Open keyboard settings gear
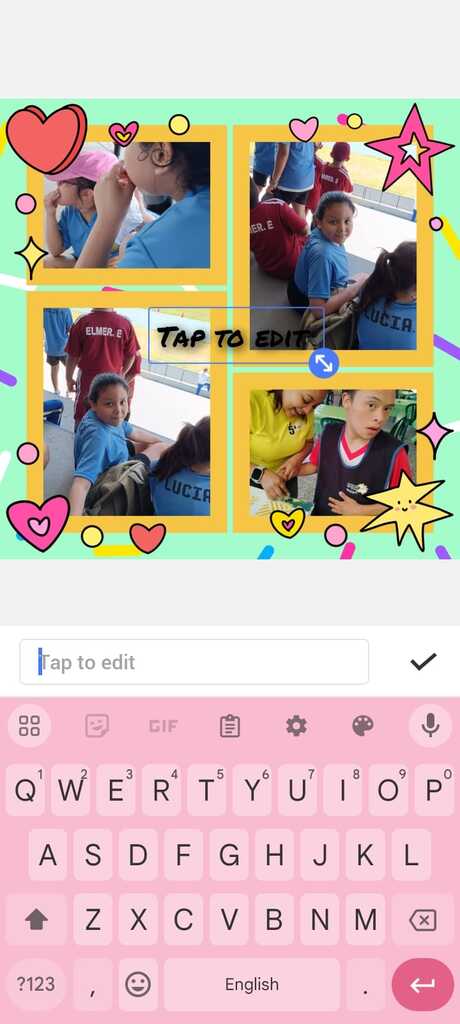Screen dimensions: 460x1024 pyautogui.click(x=296, y=726)
